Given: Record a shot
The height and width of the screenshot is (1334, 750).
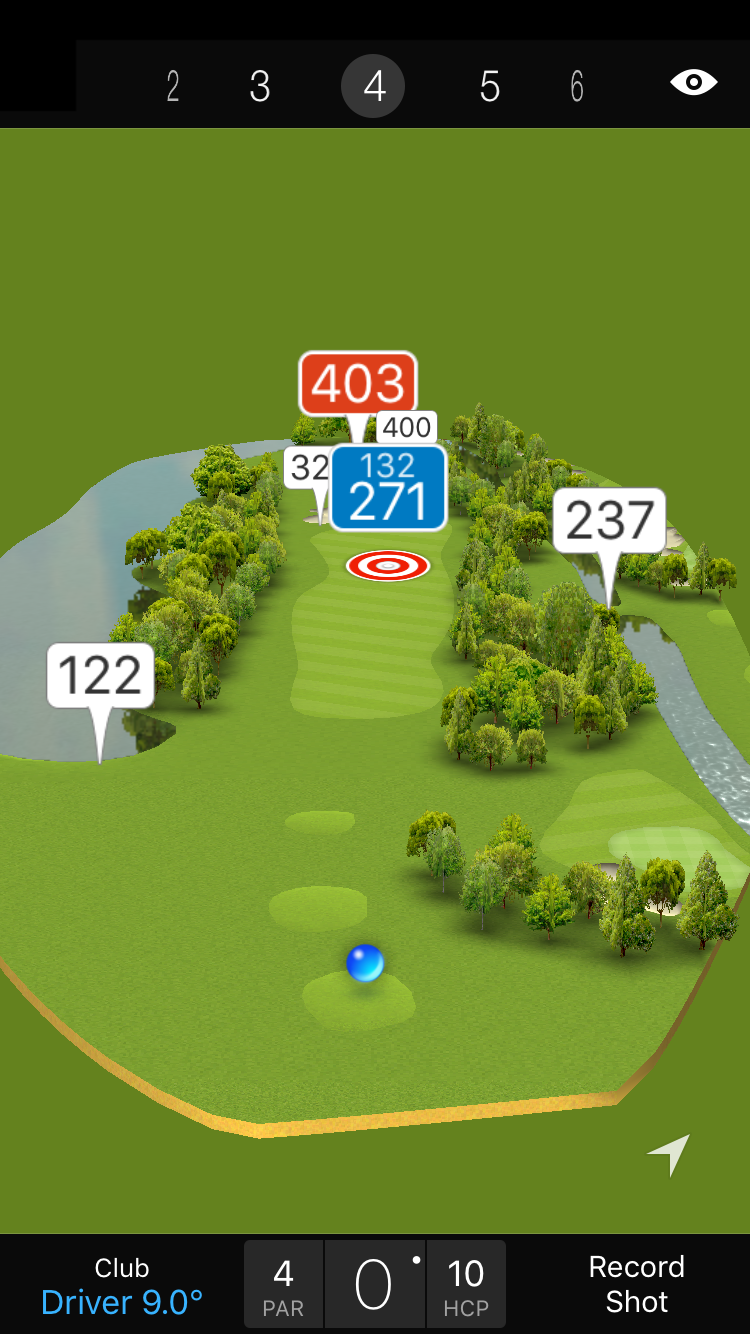Looking at the screenshot, I should [636, 1284].
